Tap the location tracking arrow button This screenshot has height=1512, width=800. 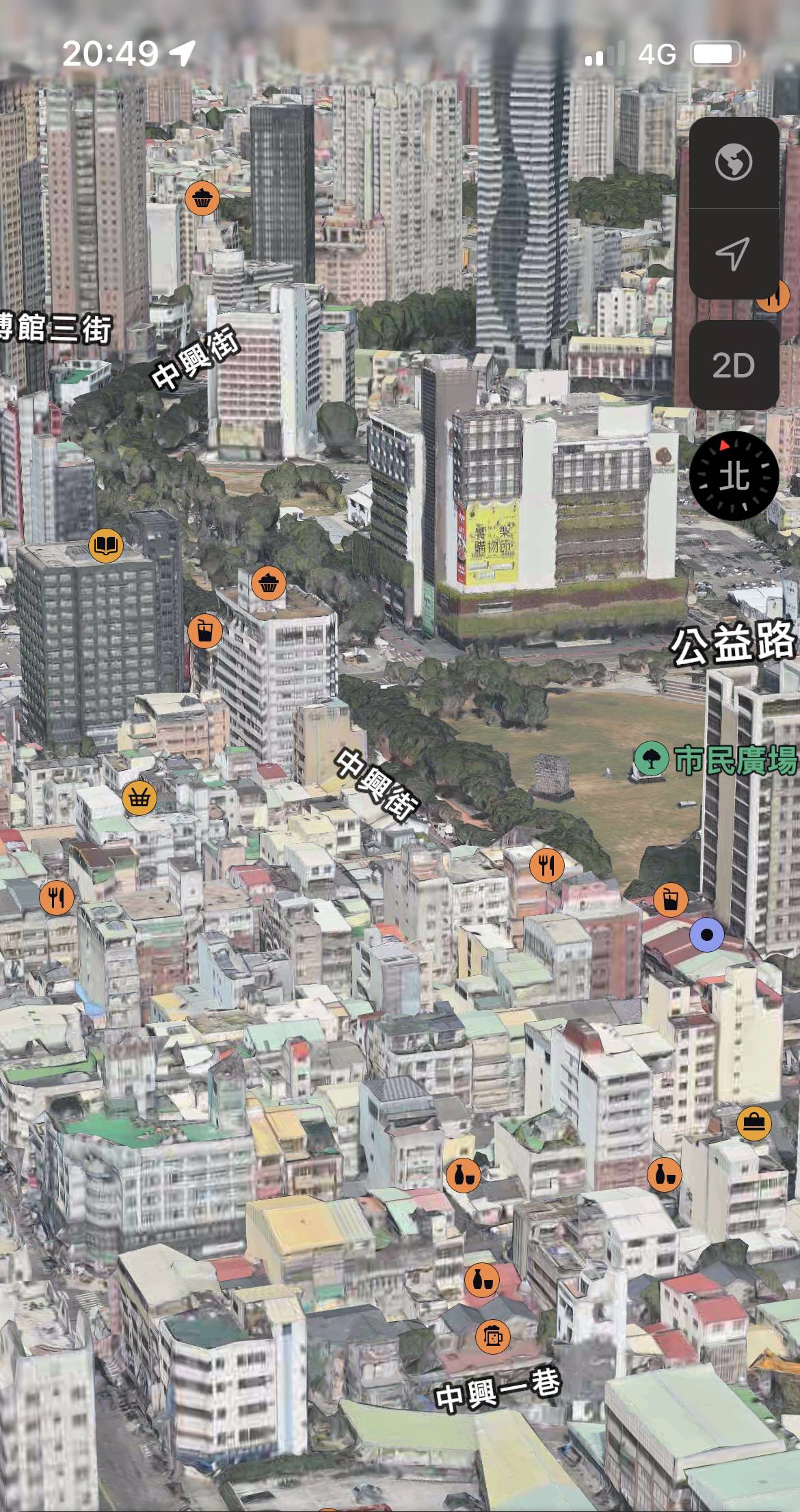pos(732,254)
